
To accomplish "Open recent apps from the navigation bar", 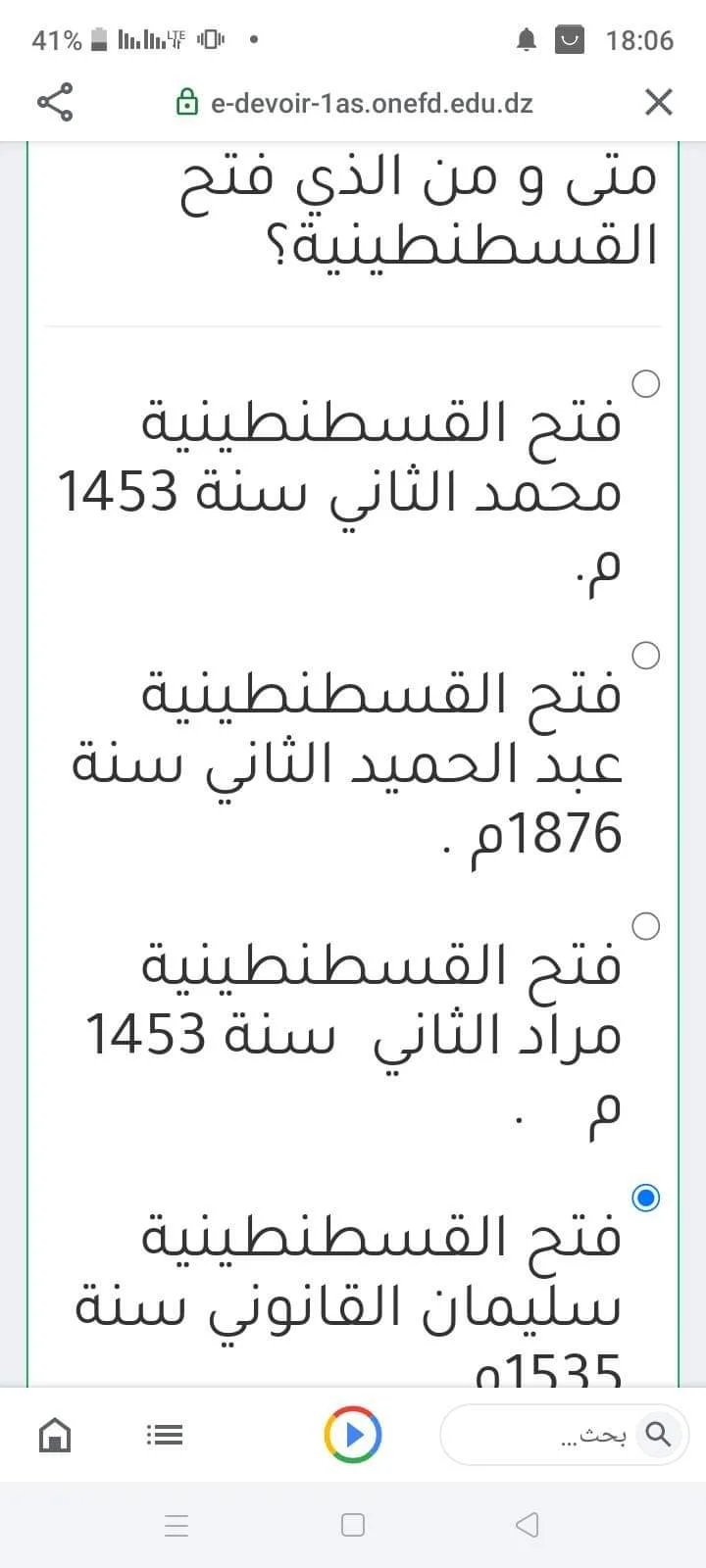I will [176, 1525].
